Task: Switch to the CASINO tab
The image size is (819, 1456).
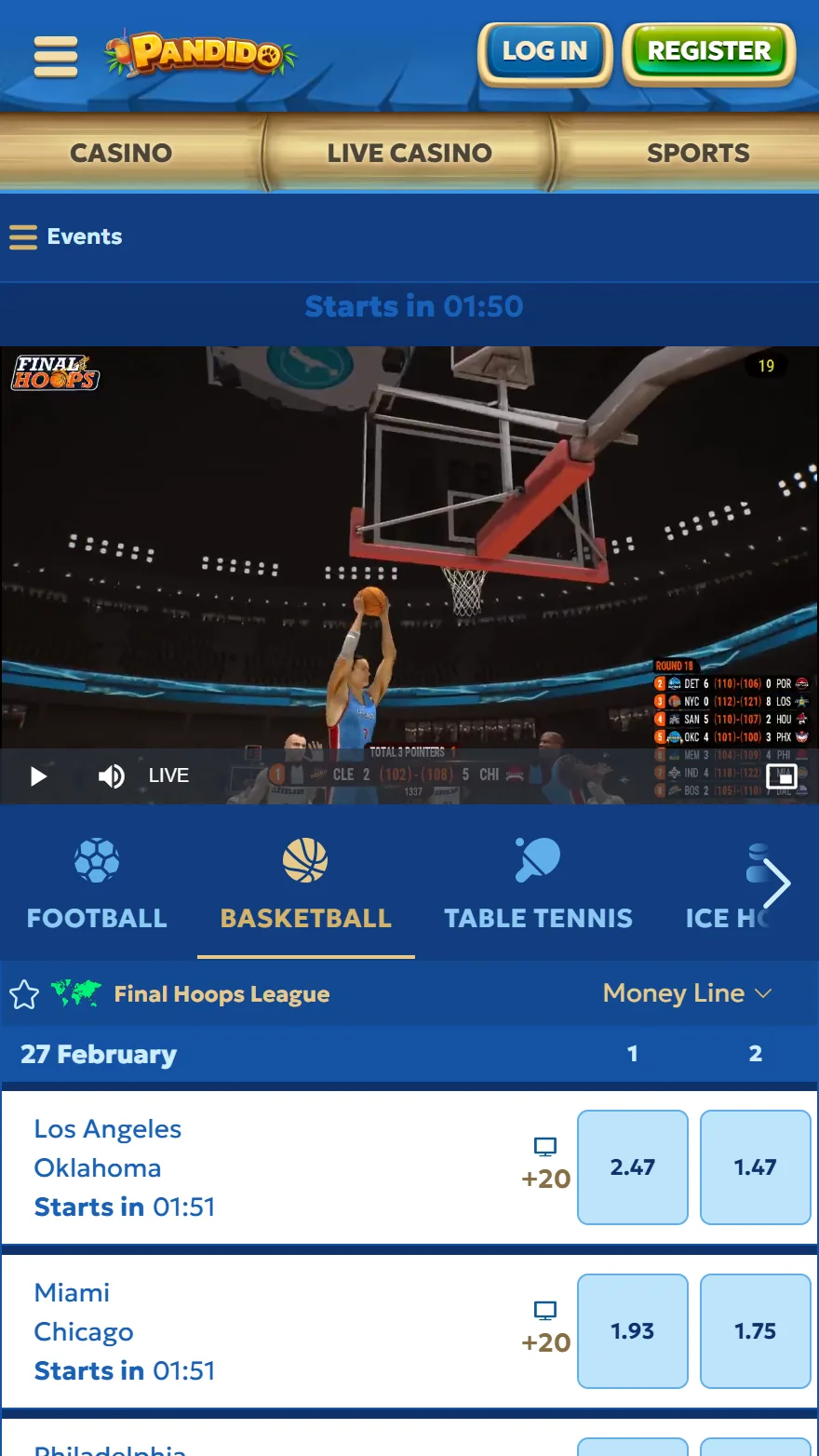Action: (x=121, y=153)
